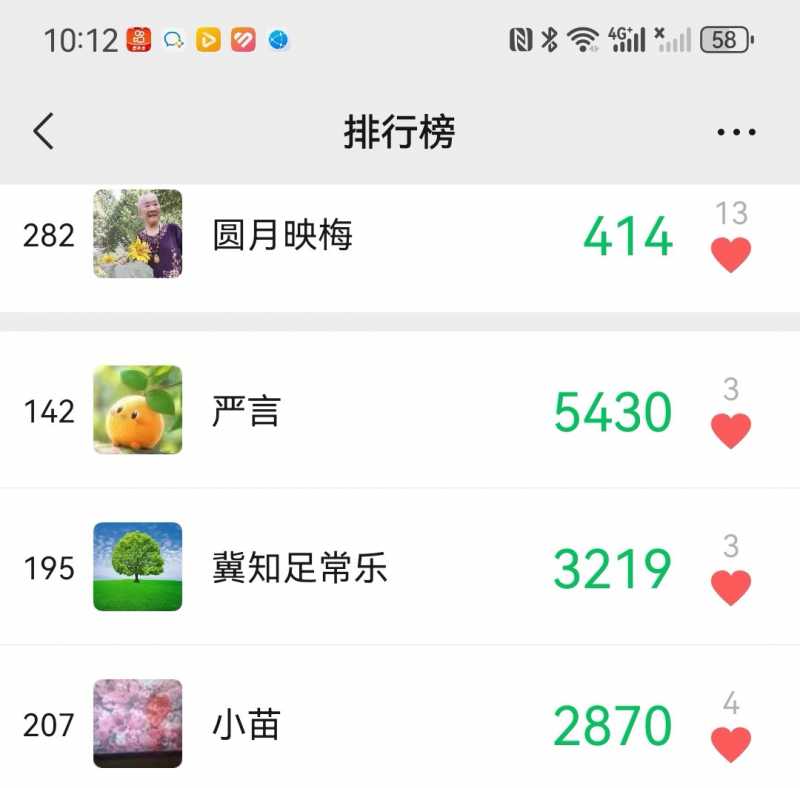Viewport: 800px width, 788px height.
Task: Tap the heart for 冀知足常乐
Action: pos(731,587)
